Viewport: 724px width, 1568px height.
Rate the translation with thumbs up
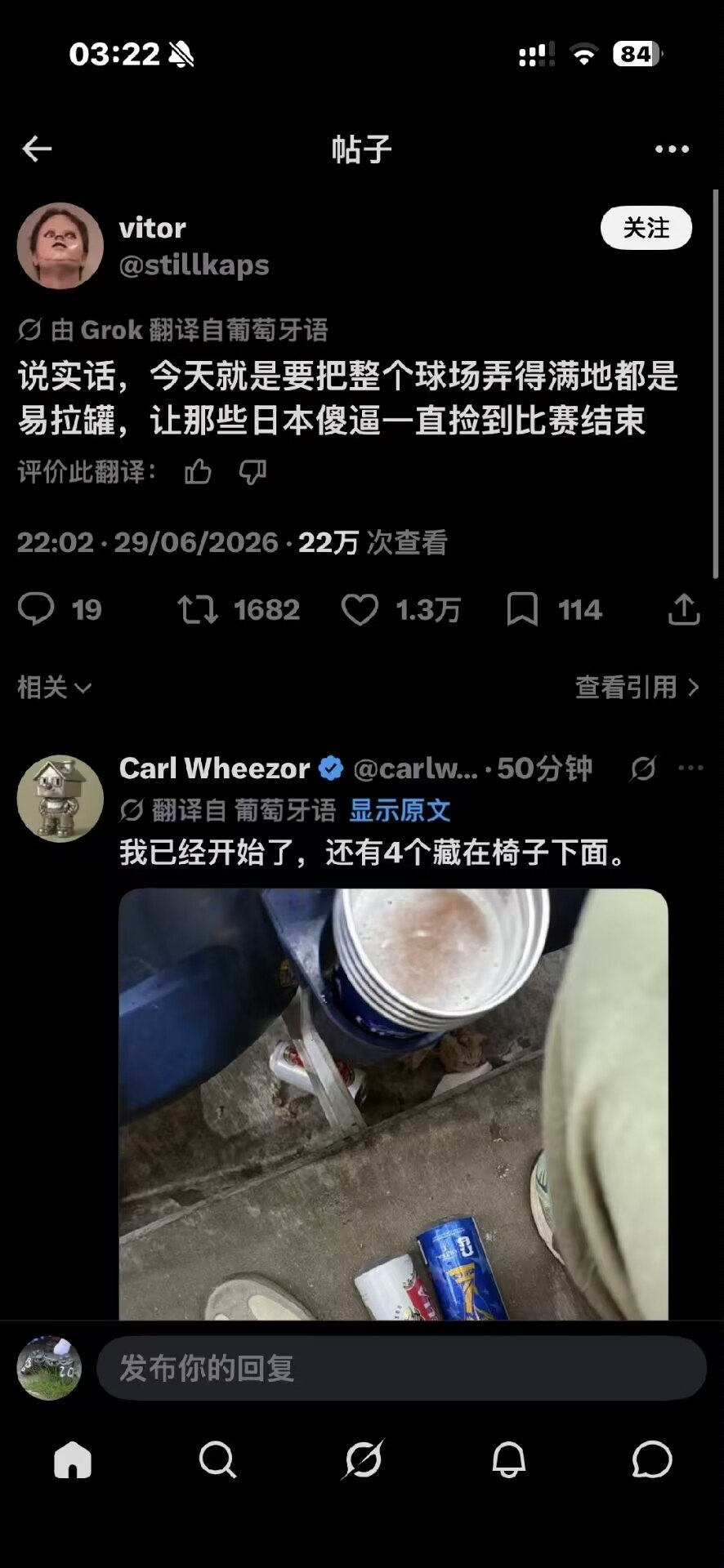tap(198, 472)
